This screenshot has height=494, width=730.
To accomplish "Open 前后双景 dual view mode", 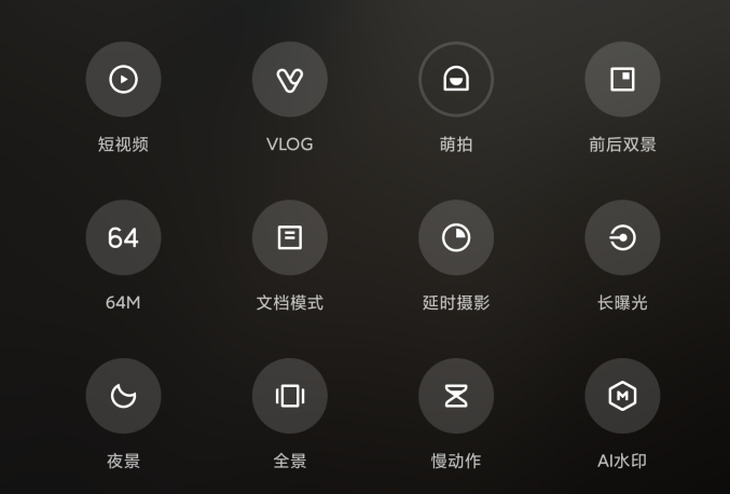I will pyautogui.click(x=622, y=79).
